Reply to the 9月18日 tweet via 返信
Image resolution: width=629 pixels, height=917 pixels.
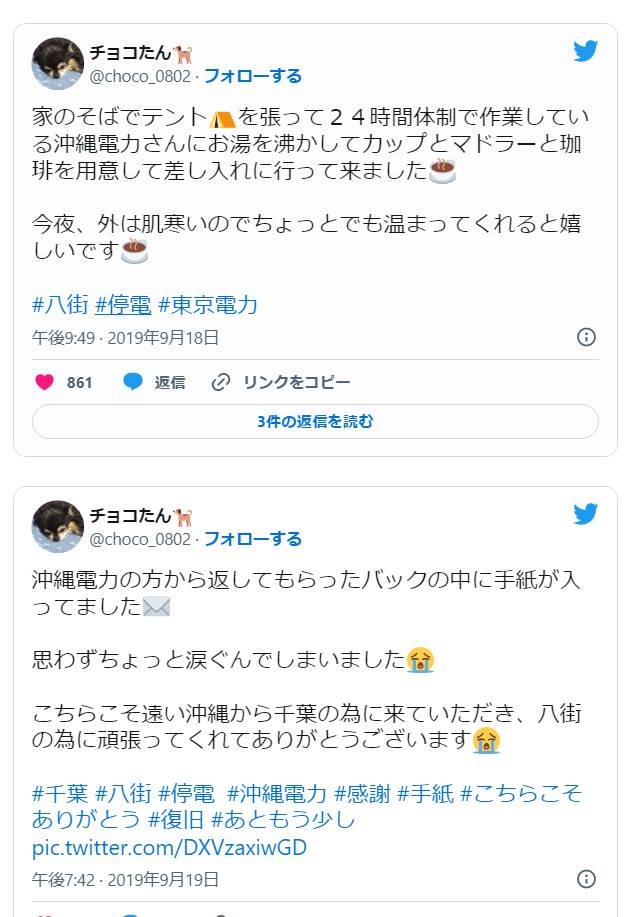coord(154,382)
